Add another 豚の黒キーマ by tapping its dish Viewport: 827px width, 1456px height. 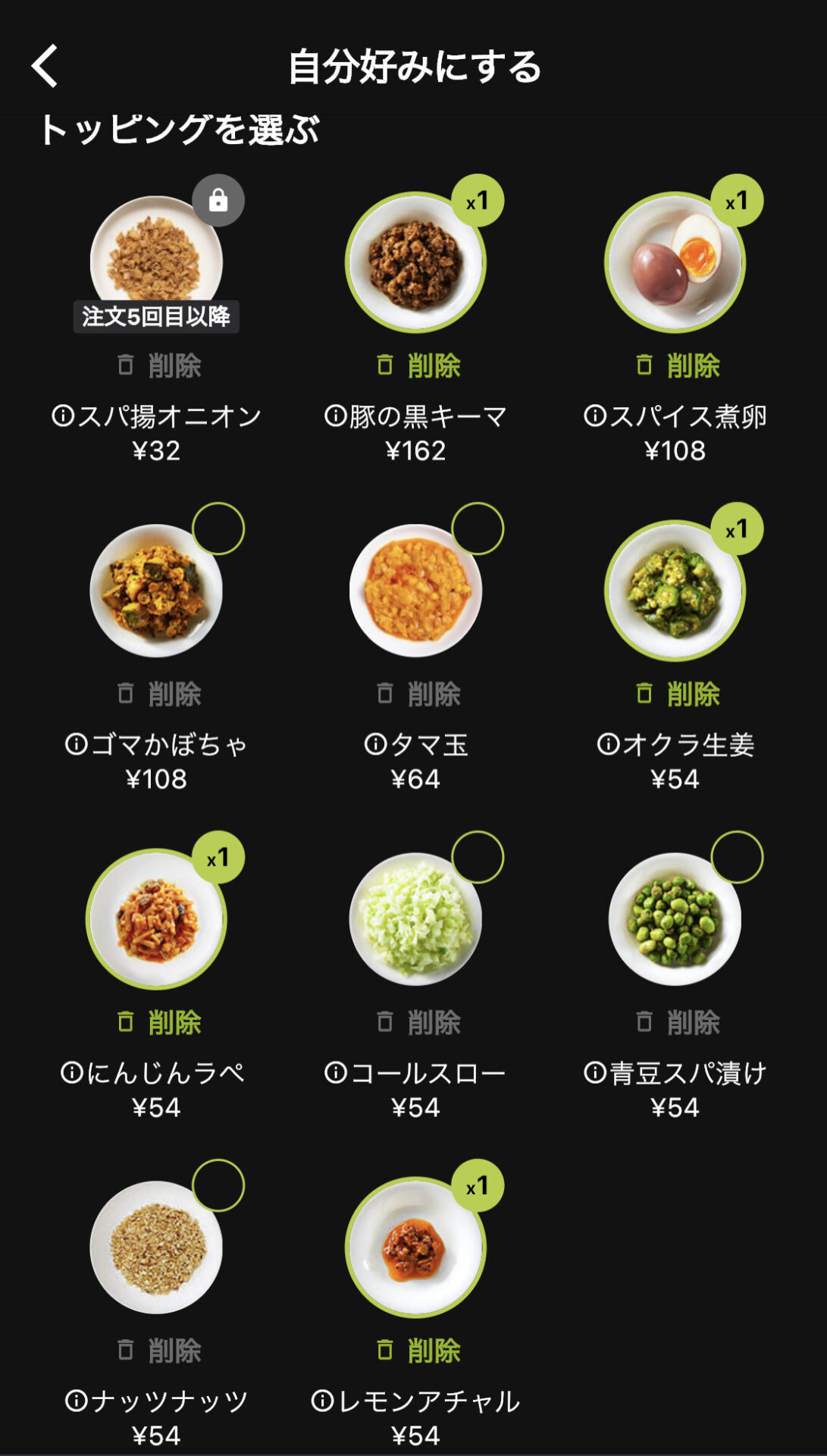click(x=415, y=262)
